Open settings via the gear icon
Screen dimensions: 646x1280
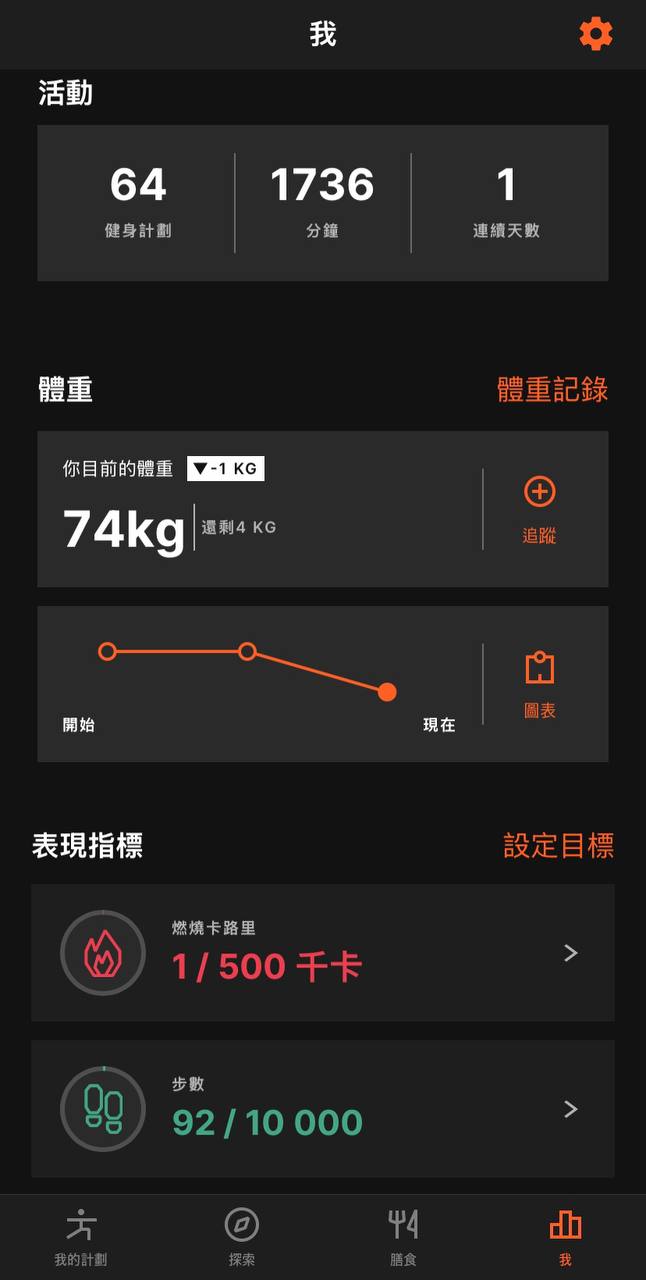[x=596, y=34]
